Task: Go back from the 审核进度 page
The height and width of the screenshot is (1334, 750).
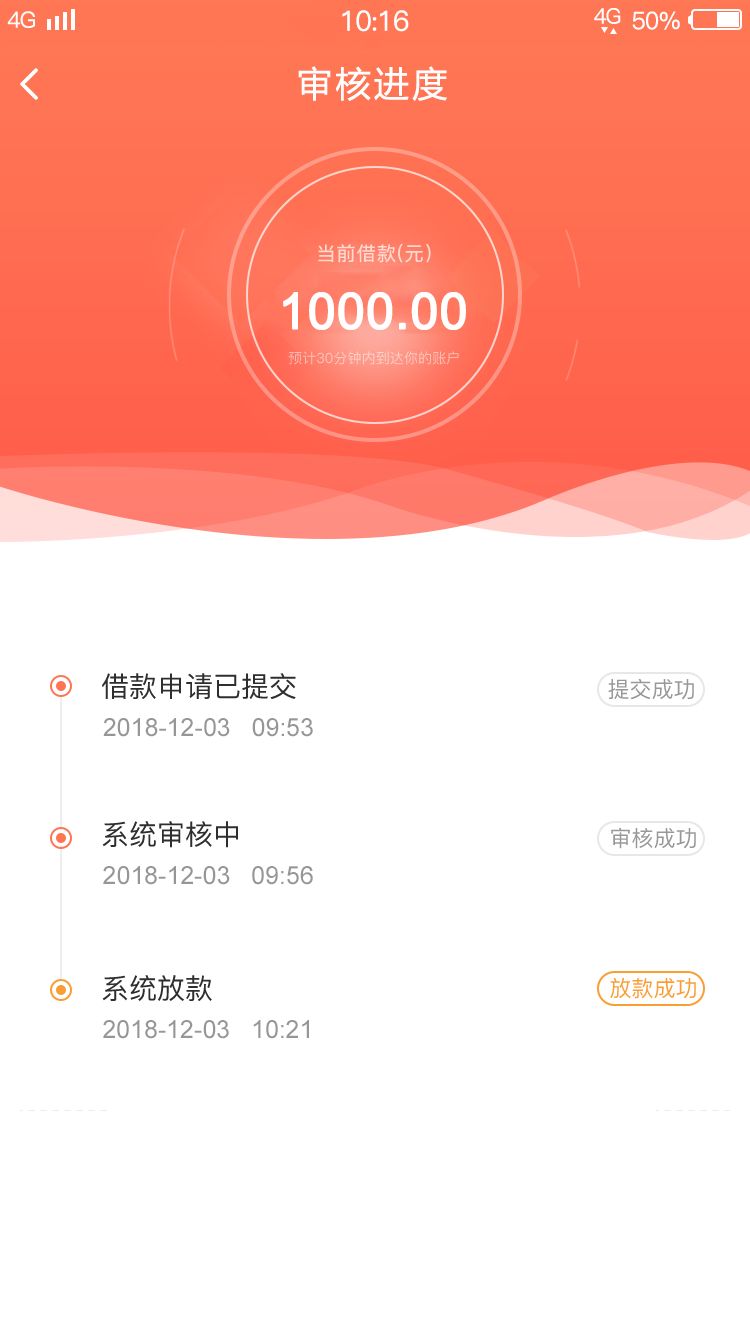Action: 30,84
